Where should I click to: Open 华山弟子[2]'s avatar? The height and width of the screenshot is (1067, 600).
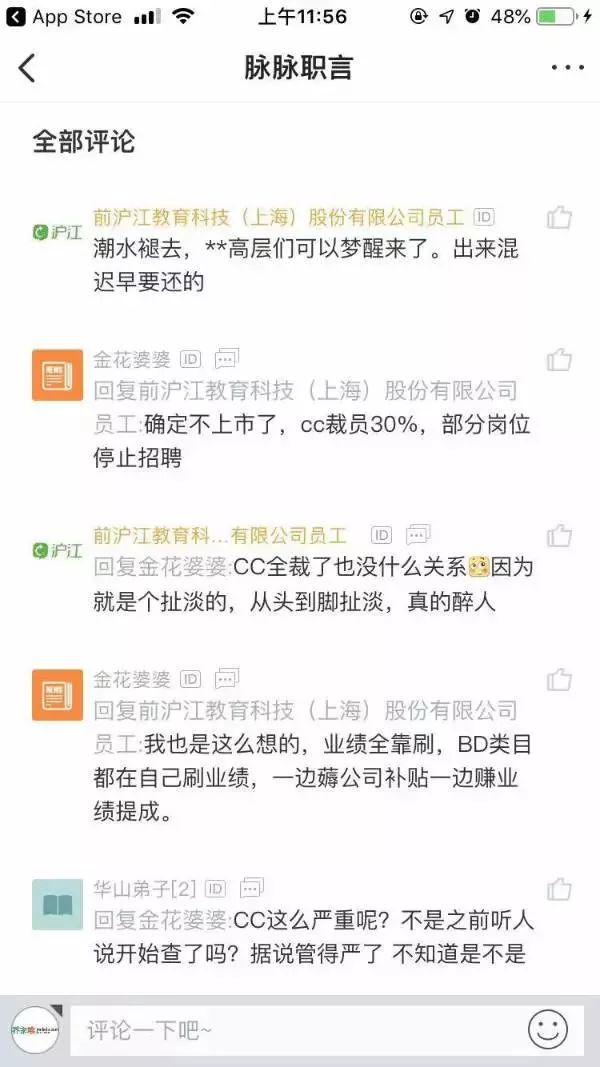tap(57, 904)
